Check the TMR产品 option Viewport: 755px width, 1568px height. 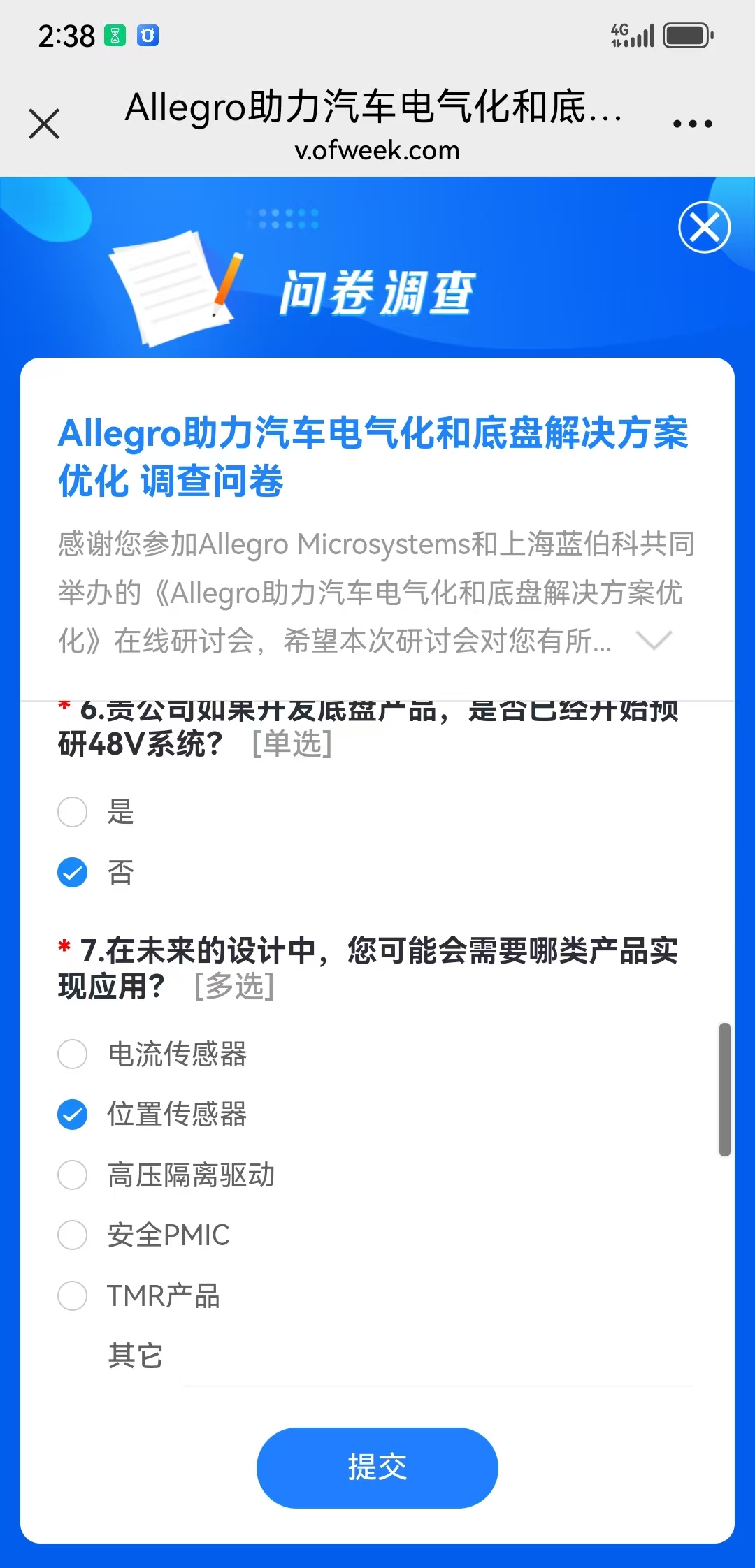(73, 1295)
